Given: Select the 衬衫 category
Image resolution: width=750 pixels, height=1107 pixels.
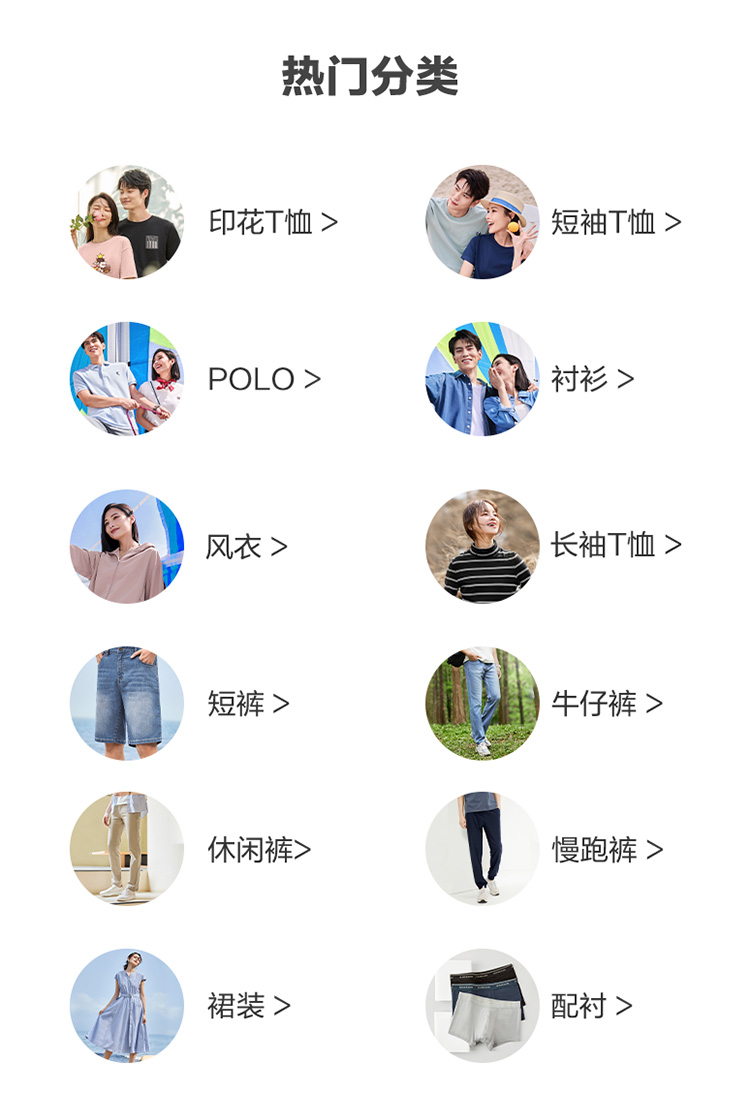Looking at the screenshot, I should 592,379.
